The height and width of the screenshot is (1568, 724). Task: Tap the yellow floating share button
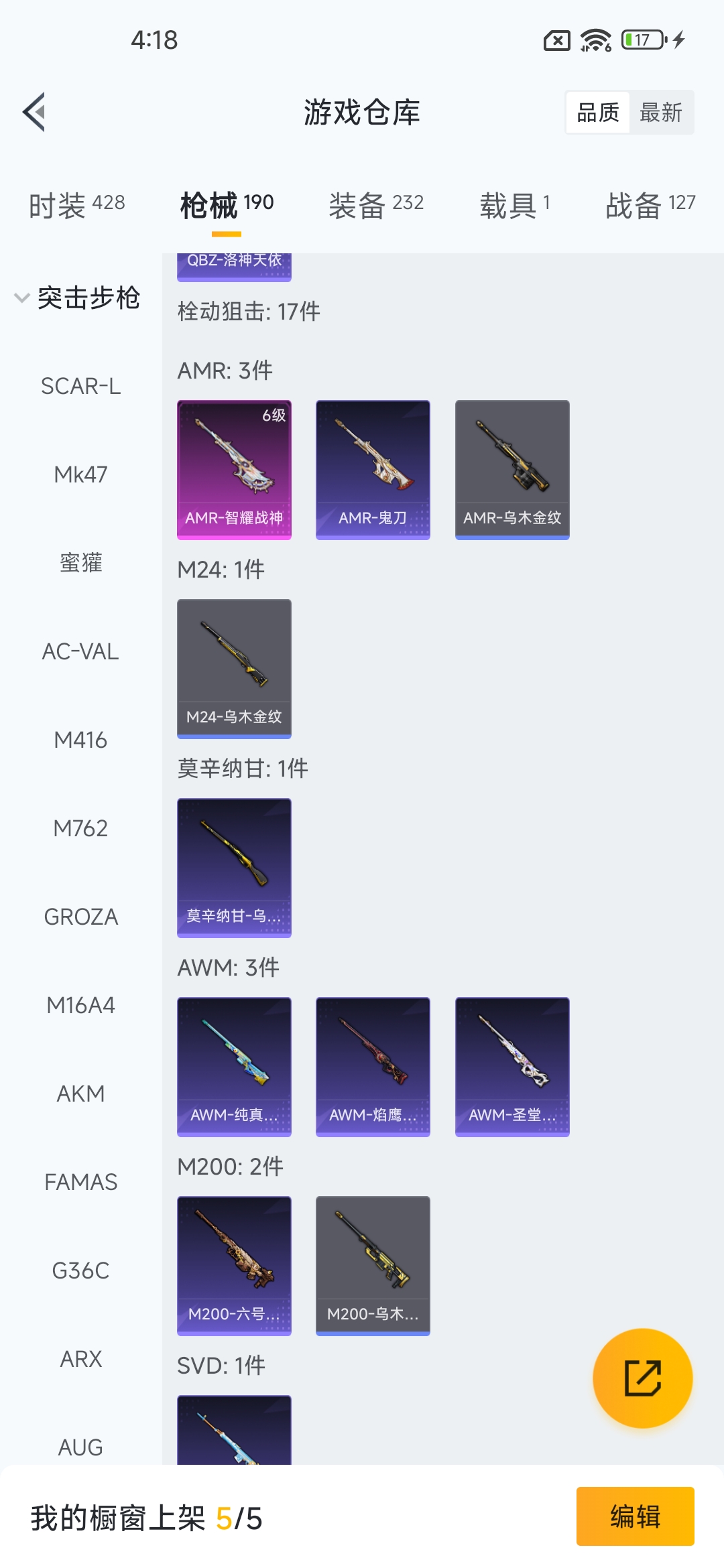pos(642,1378)
